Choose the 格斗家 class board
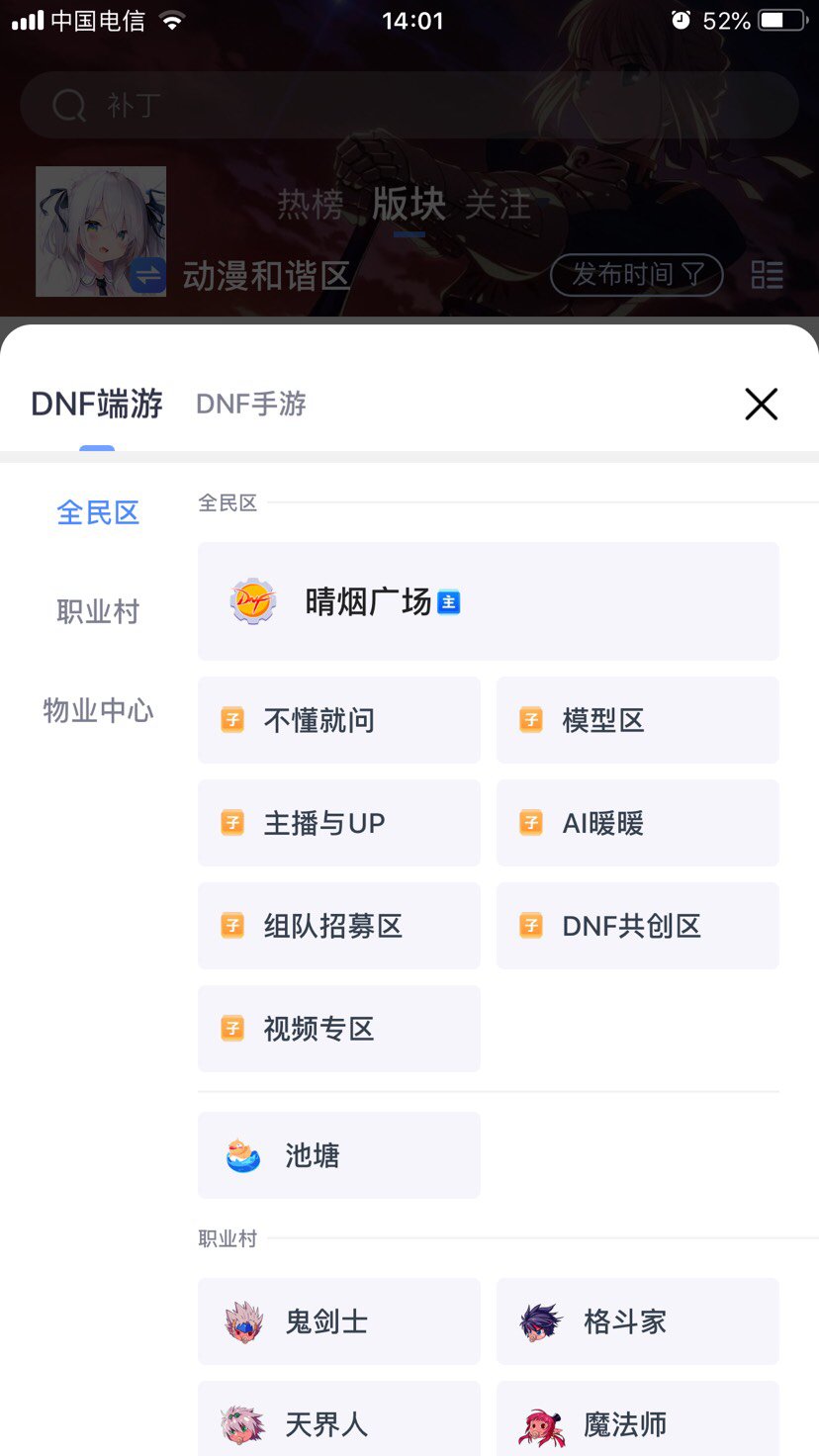 [638, 1321]
